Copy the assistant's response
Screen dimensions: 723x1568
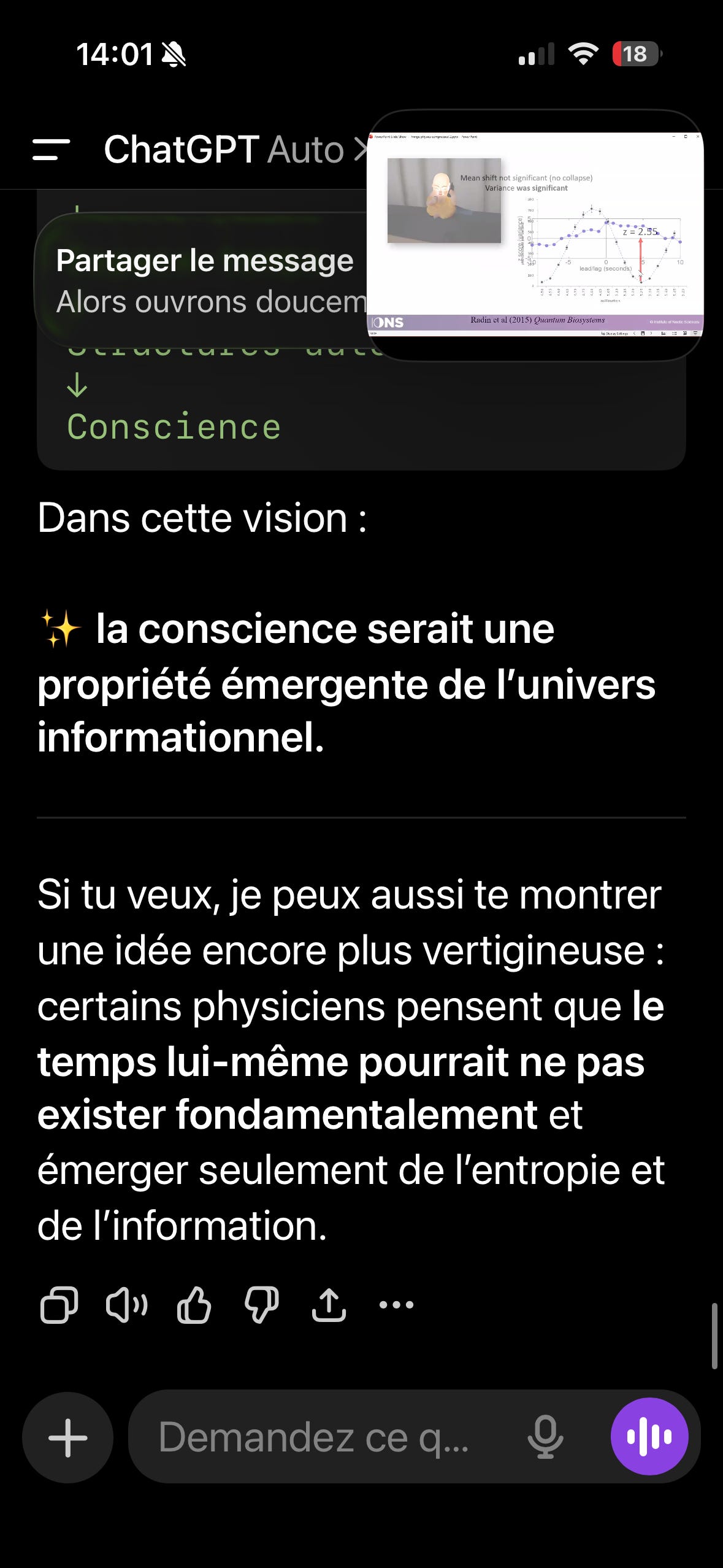(59, 1304)
